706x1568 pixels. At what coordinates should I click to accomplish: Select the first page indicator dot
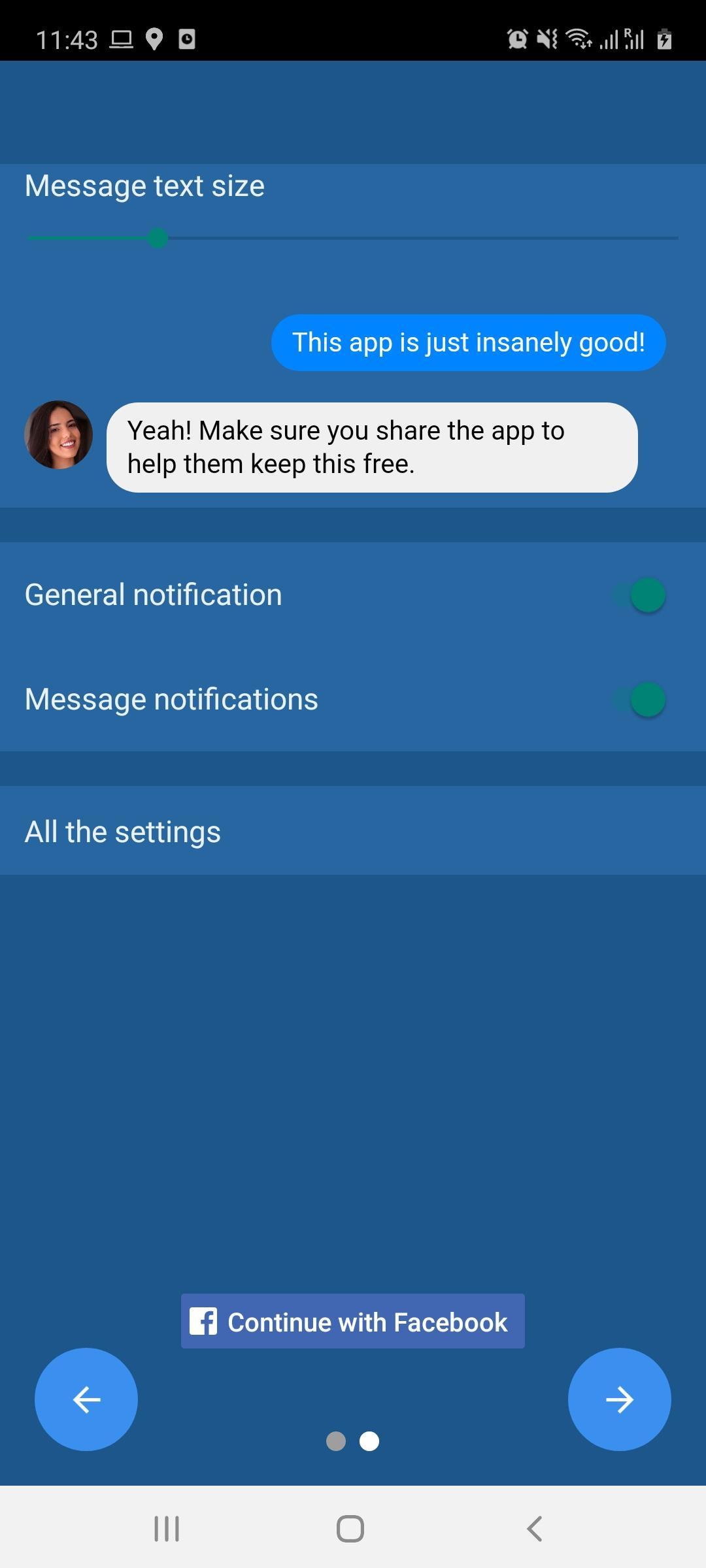(337, 1442)
